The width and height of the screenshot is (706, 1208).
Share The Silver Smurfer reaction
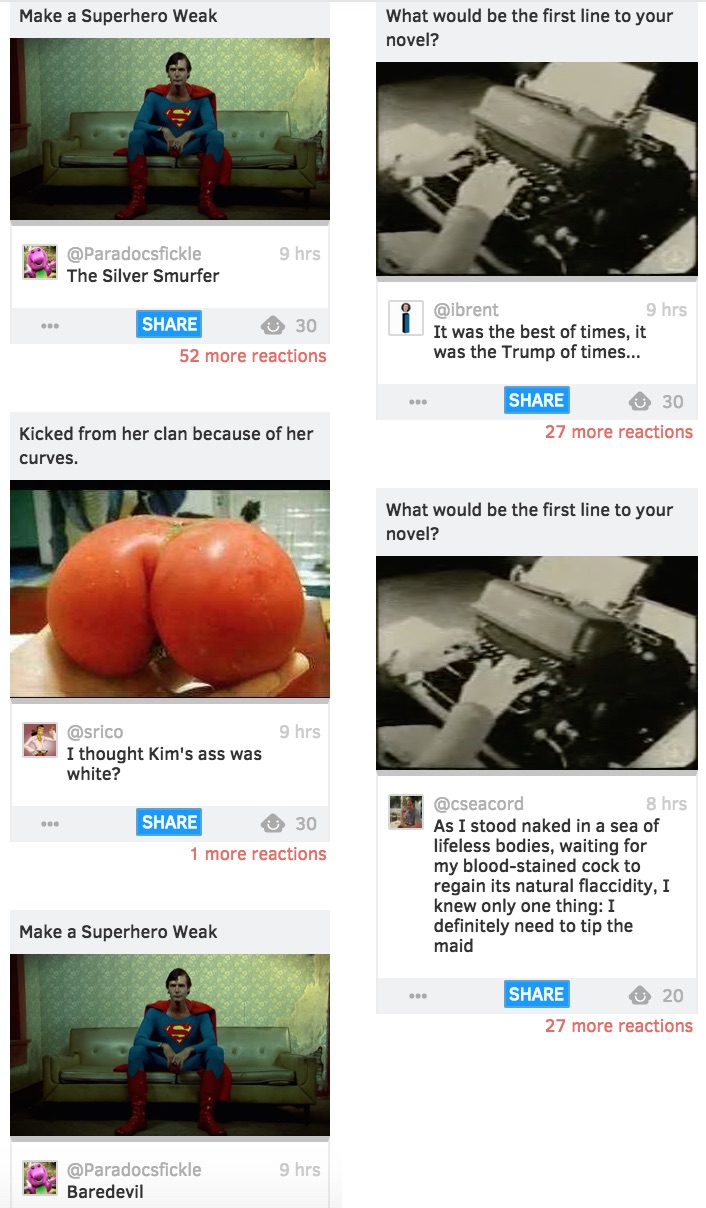coord(169,324)
